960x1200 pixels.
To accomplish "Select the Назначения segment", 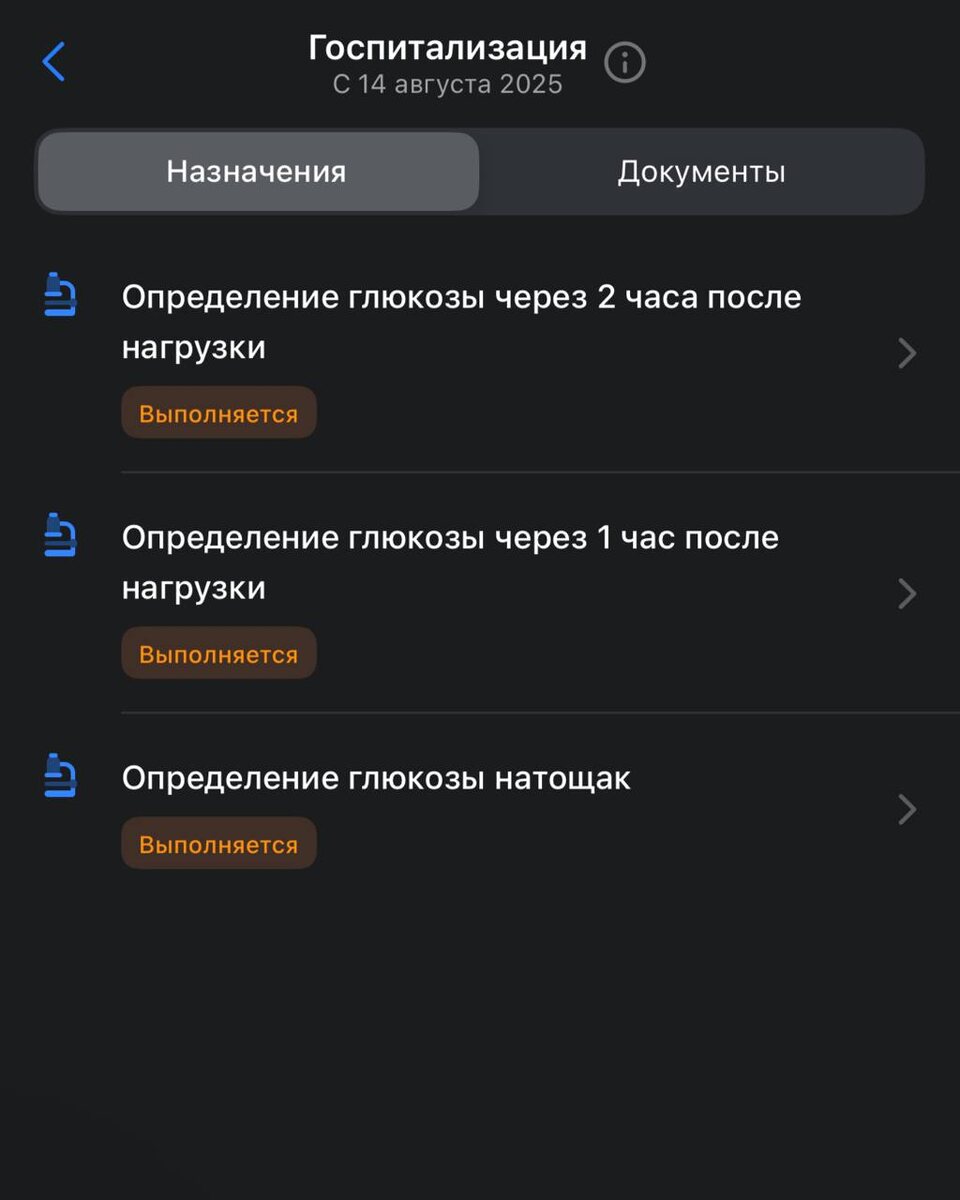I will coord(257,172).
